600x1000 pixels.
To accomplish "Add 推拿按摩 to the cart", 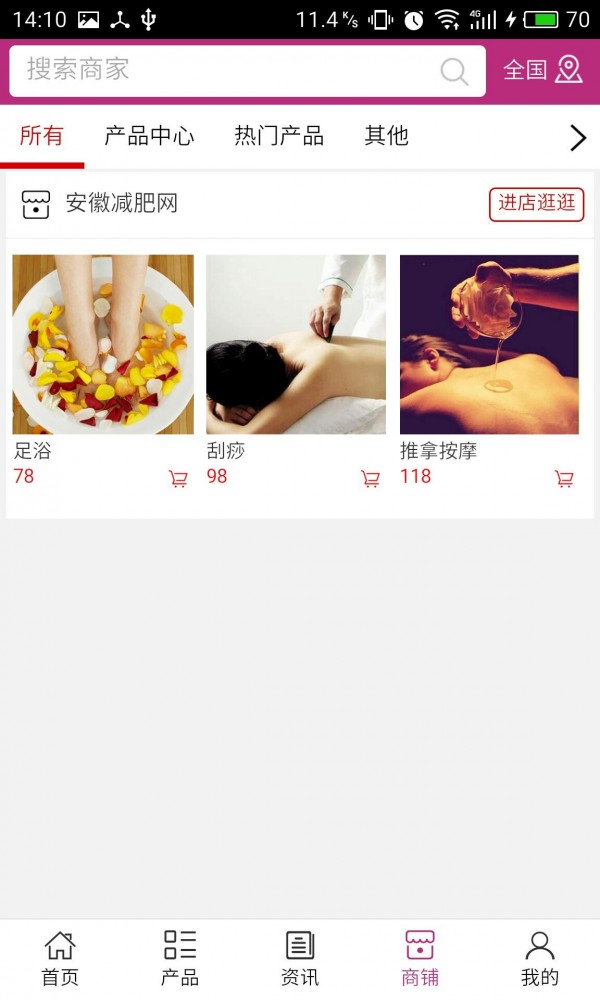I will [564, 478].
